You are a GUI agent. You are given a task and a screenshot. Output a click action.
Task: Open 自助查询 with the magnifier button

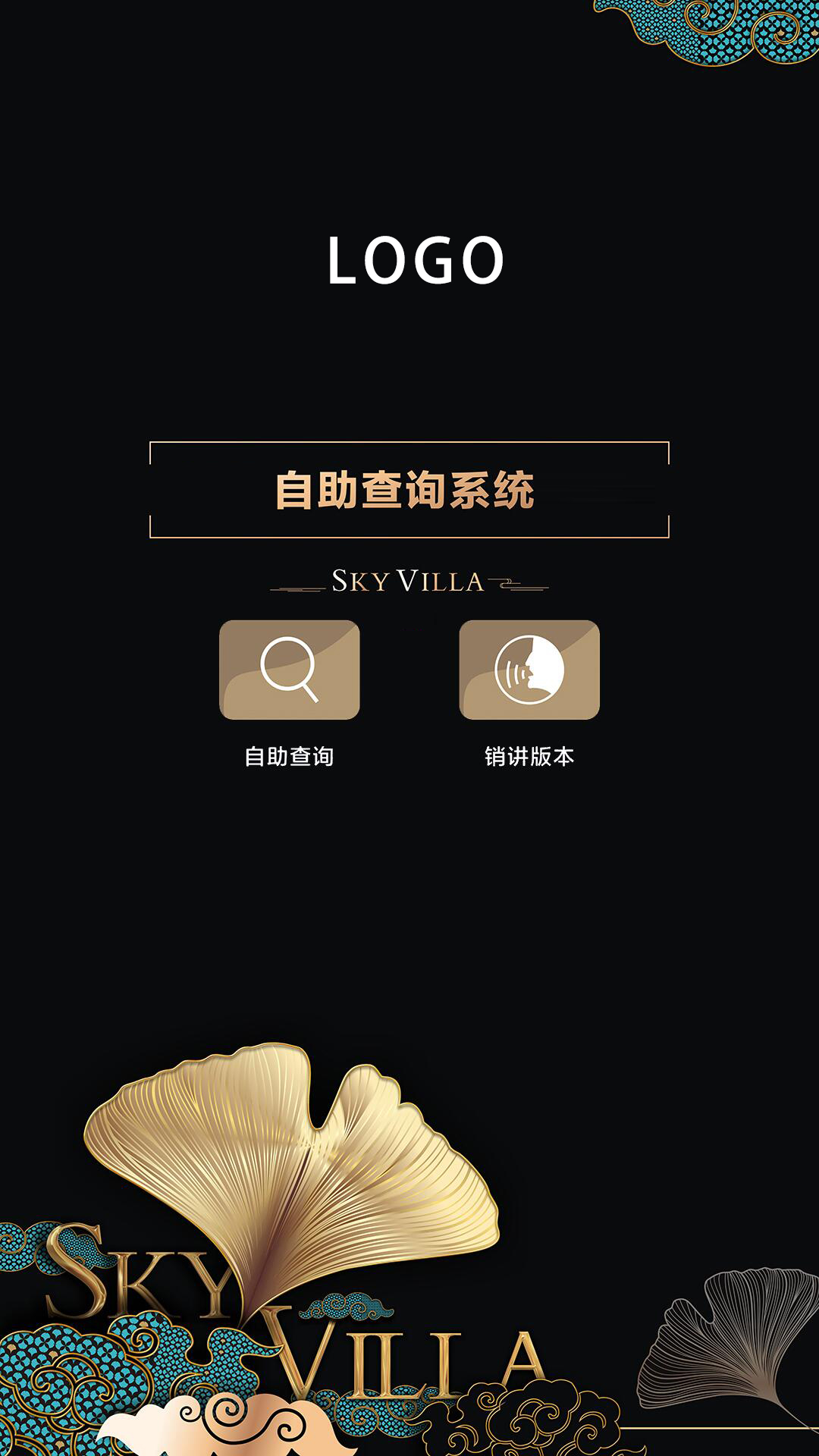(289, 670)
